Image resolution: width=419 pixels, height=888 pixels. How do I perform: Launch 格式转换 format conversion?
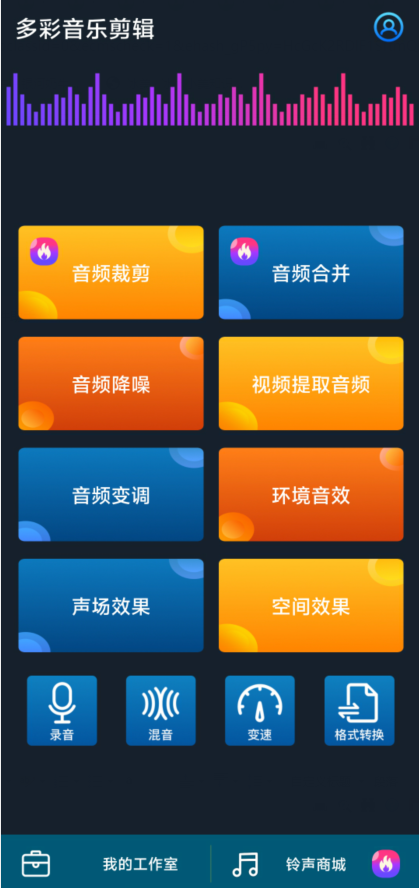click(x=359, y=710)
